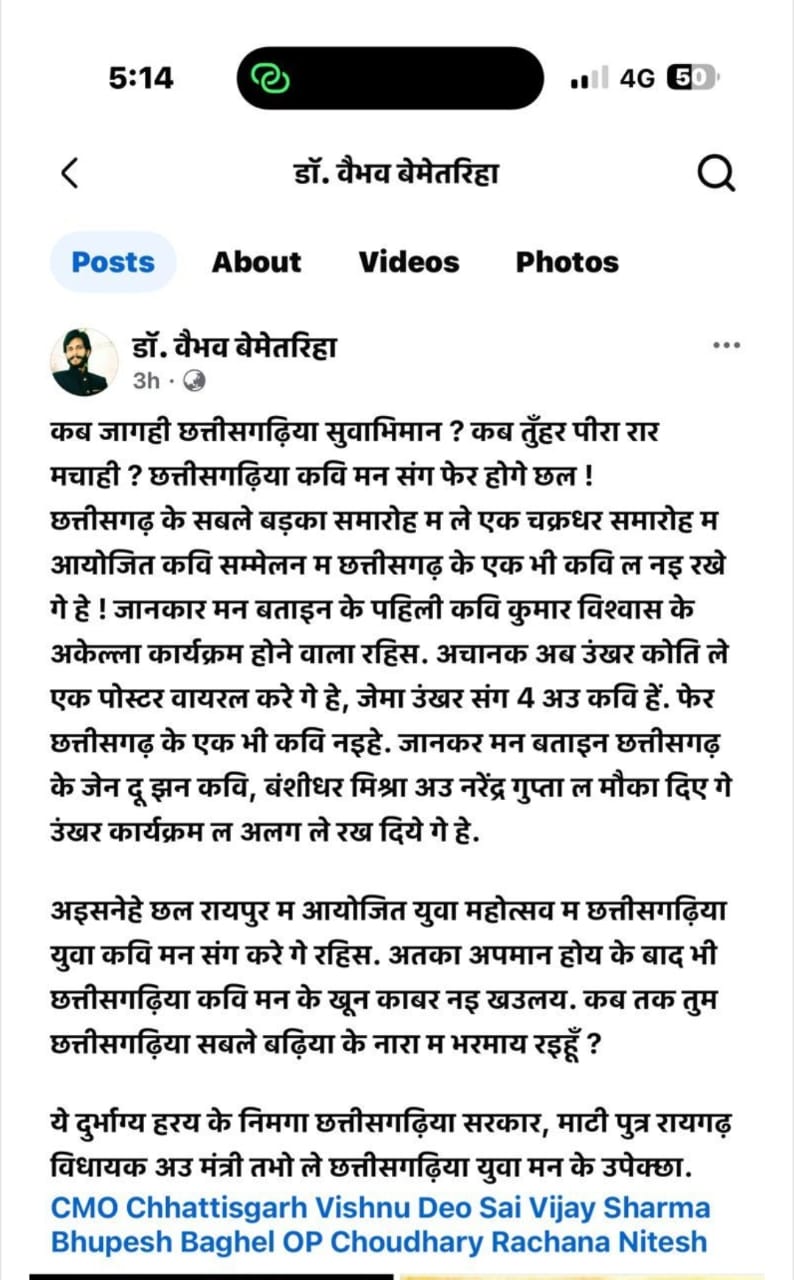
Task: Switch to the Photos tab
Action: 567,262
